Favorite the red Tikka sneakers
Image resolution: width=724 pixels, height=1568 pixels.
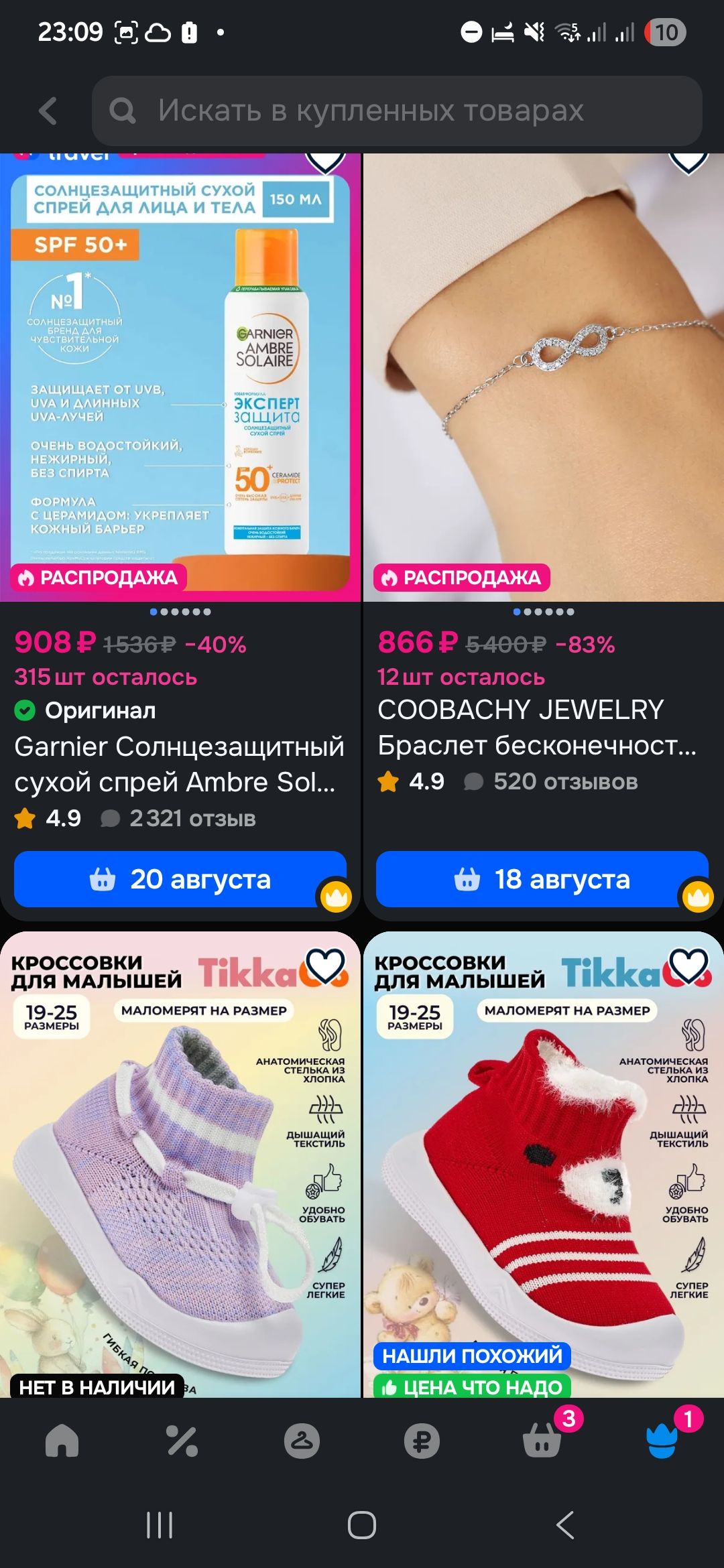coord(688,966)
